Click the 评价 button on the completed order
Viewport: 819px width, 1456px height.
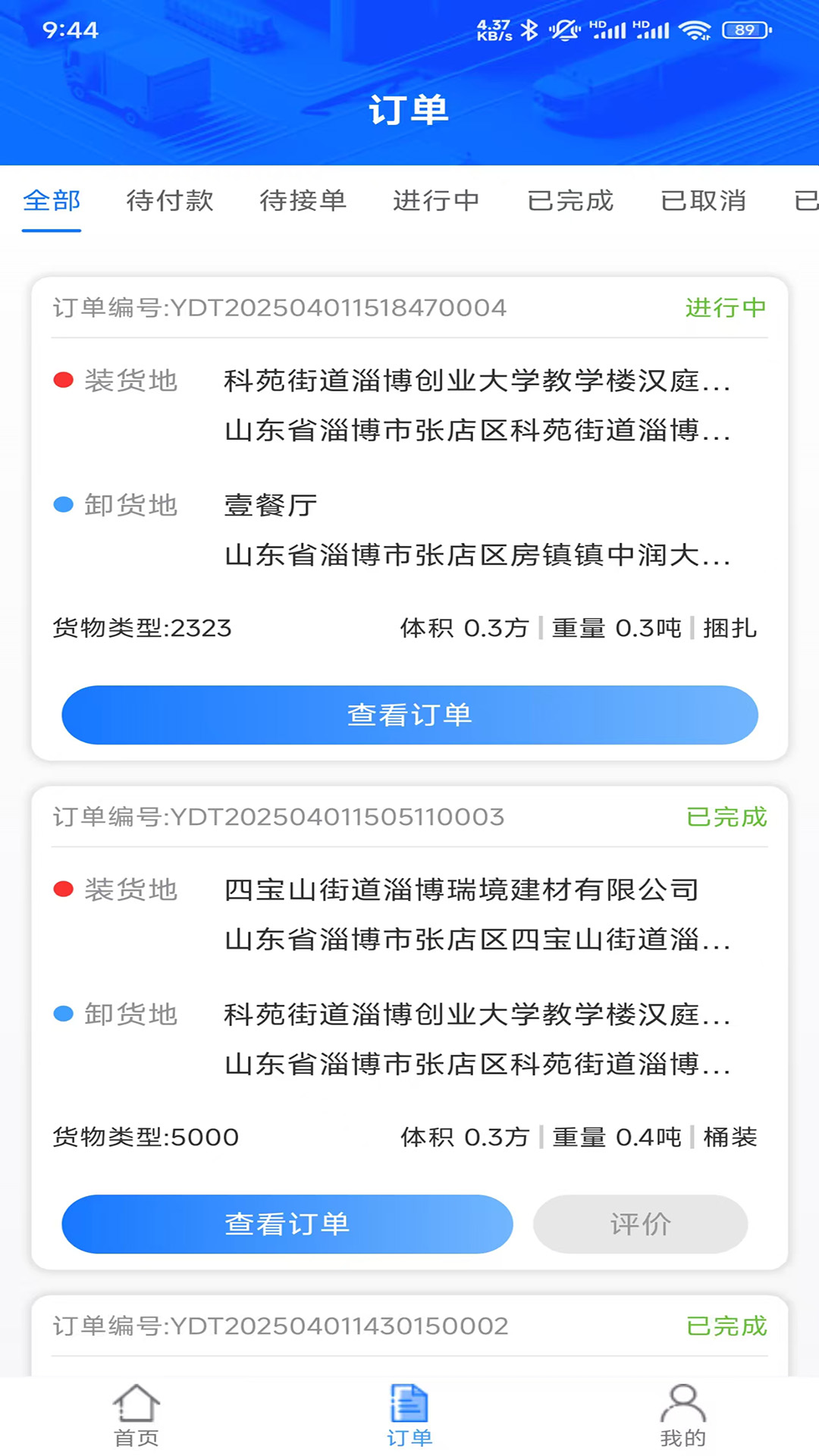(x=641, y=1223)
